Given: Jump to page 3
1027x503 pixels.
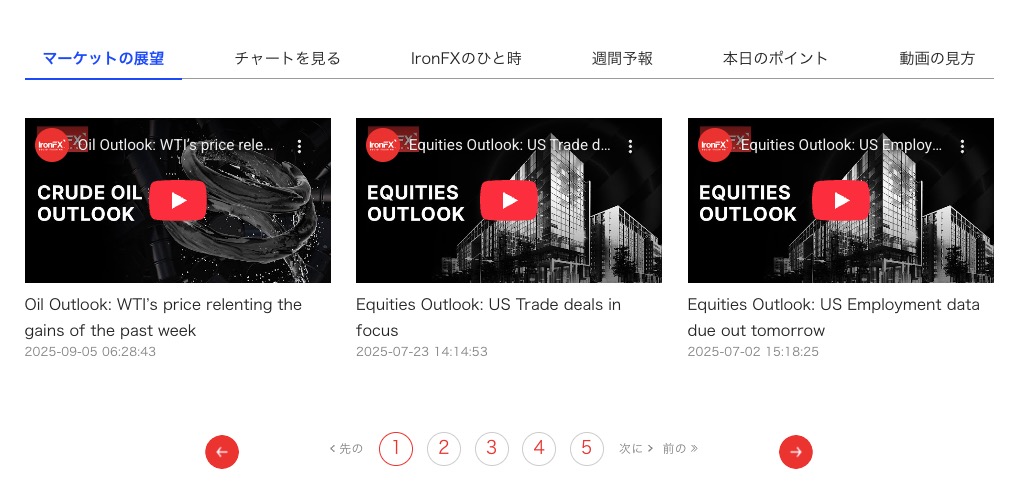Looking at the screenshot, I should click(491, 448).
